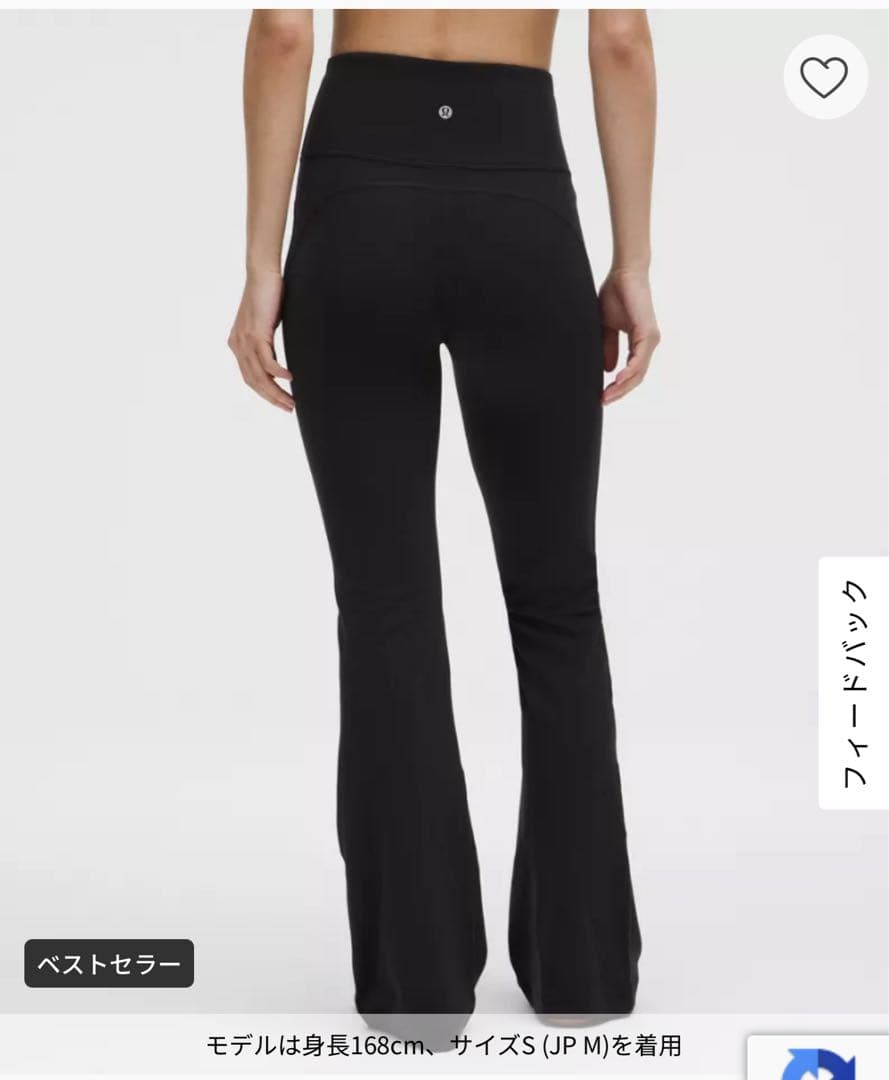Add these flare pants to the wishlist
The image size is (889, 1080).
pyautogui.click(x=824, y=78)
